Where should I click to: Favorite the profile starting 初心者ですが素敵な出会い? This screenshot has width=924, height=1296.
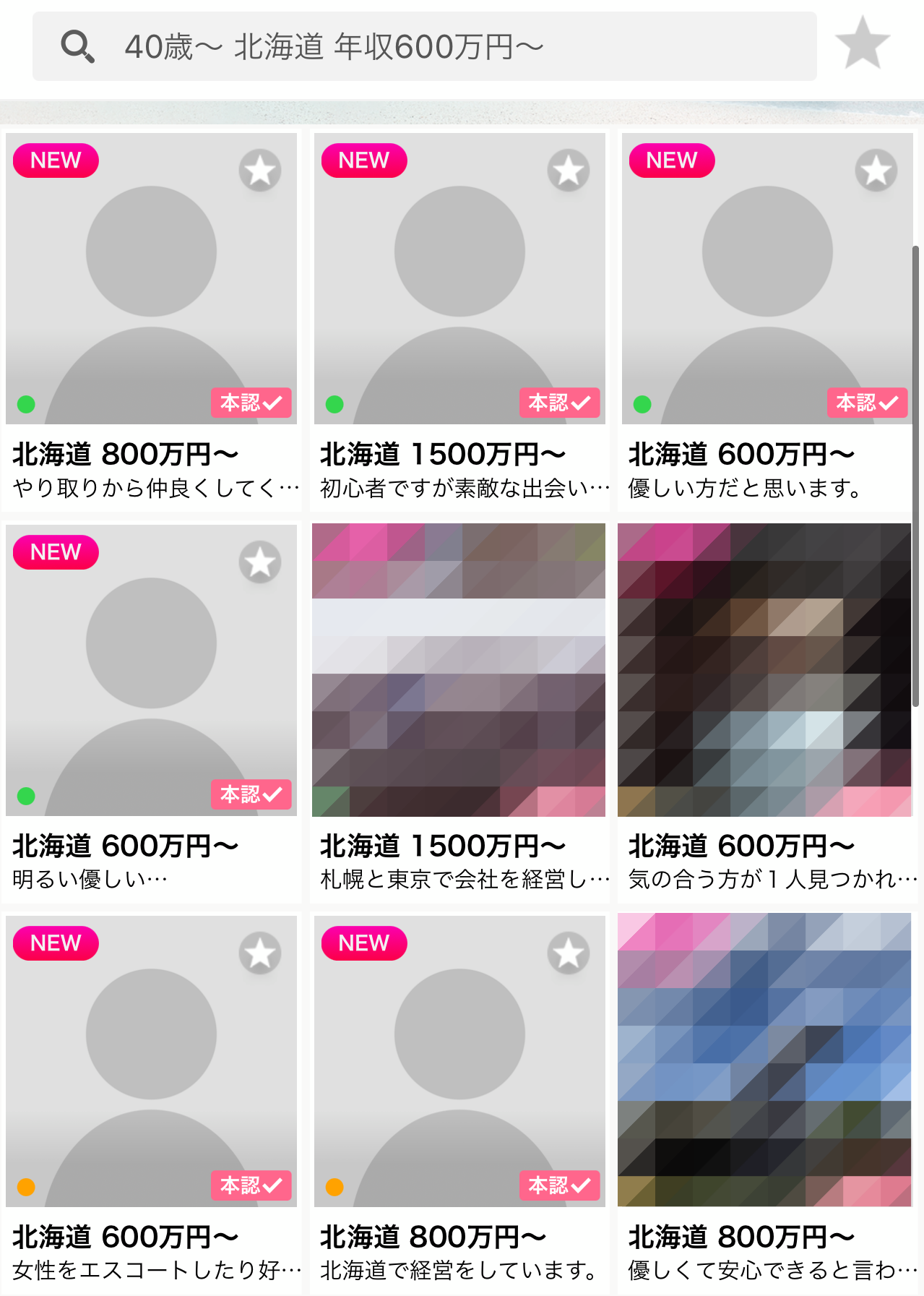coord(569,171)
